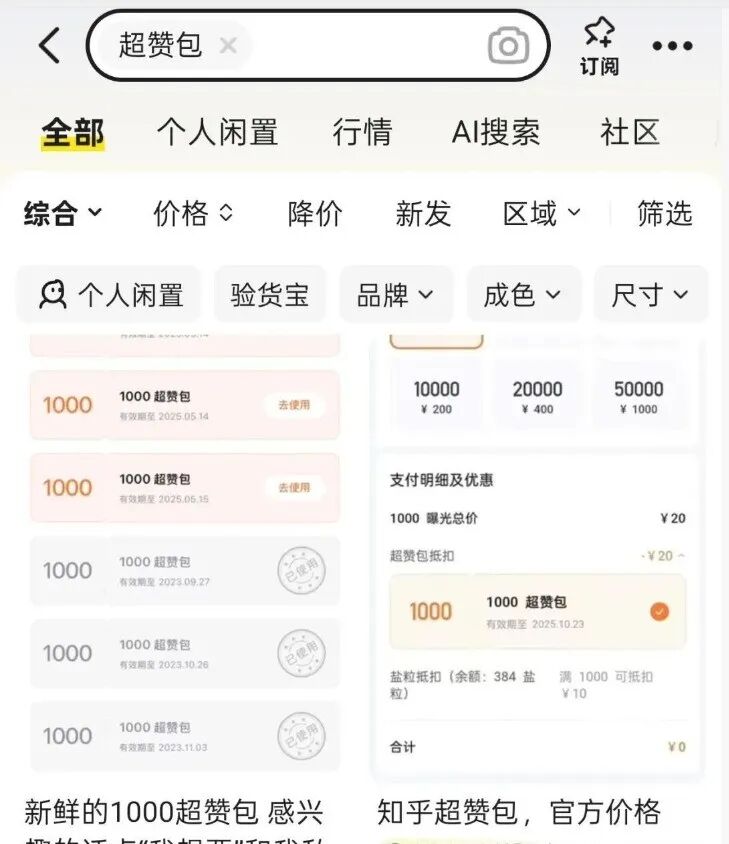Open the 区域 region dropdown
The height and width of the screenshot is (844, 729).
tap(541, 213)
